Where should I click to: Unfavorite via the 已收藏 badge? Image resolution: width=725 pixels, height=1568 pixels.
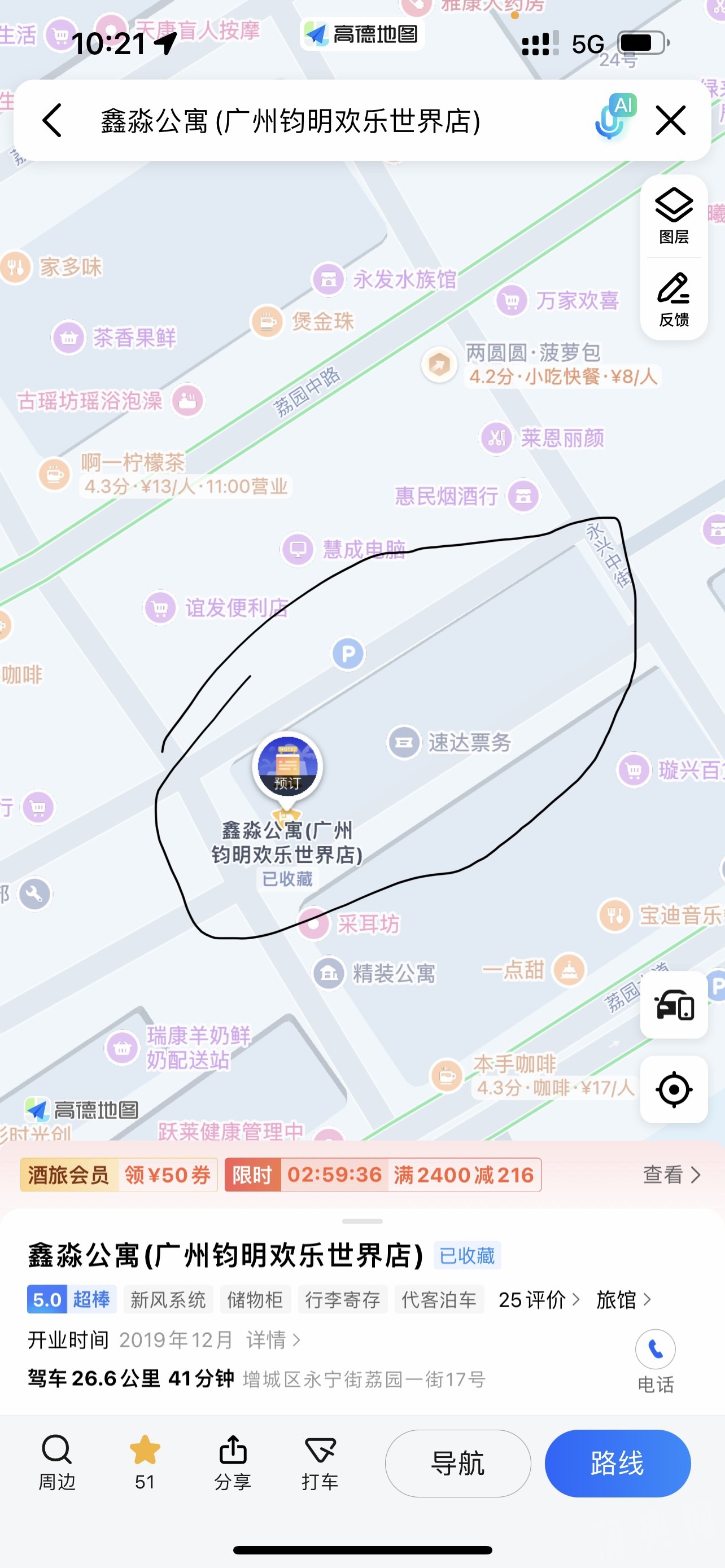coord(466,1255)
